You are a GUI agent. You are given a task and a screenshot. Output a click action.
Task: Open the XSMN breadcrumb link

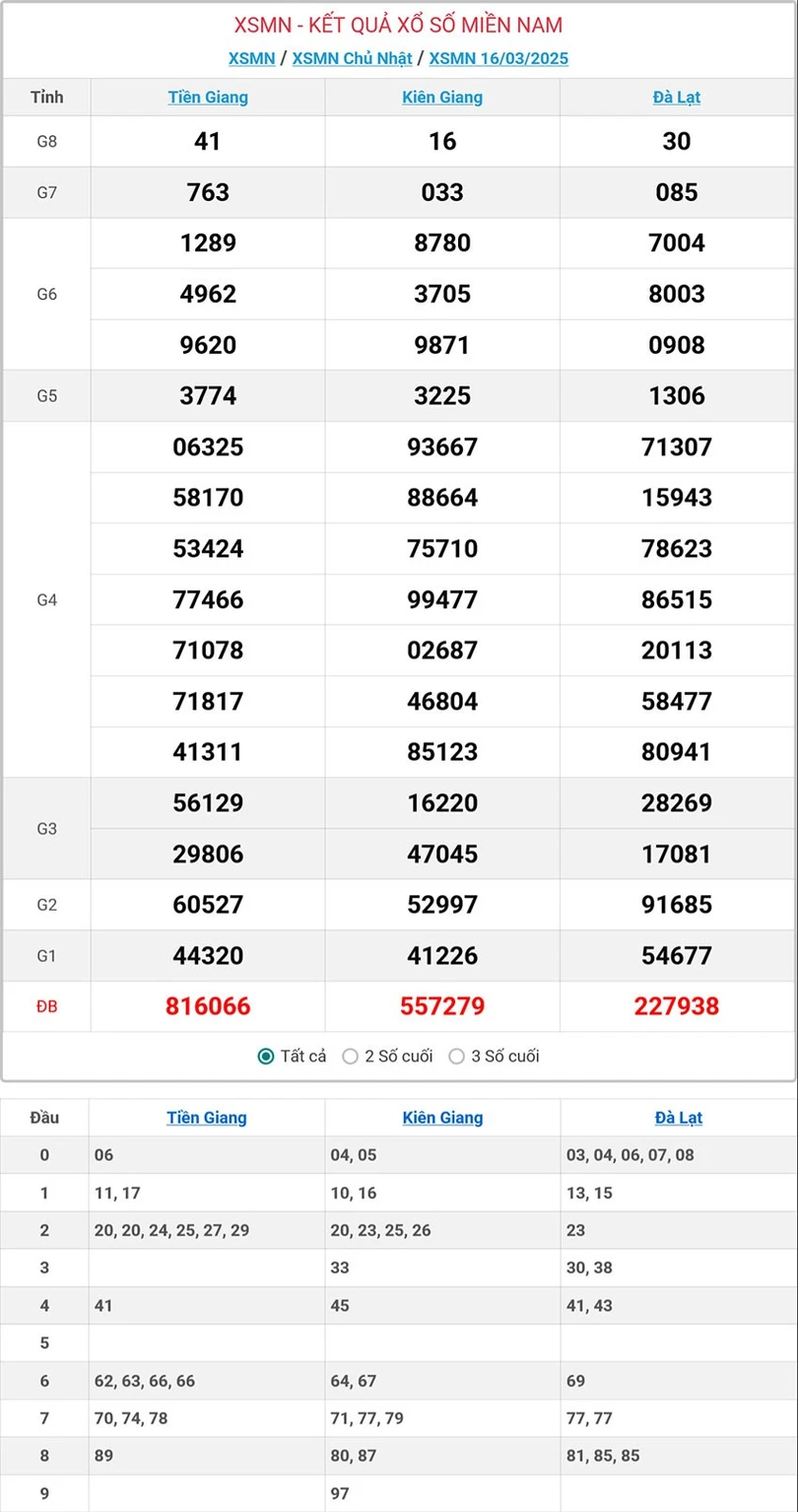pos(251,58)
